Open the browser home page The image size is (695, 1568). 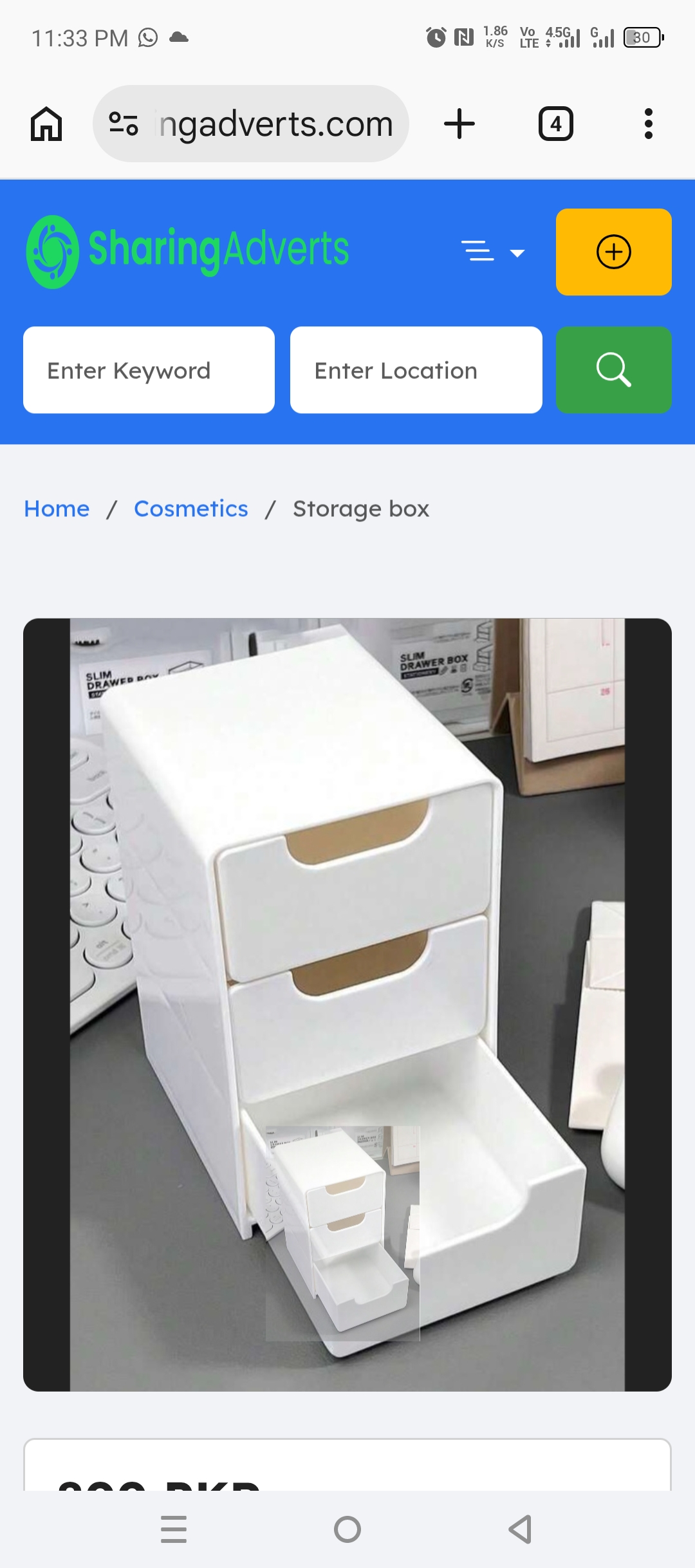tap(46, 124)
